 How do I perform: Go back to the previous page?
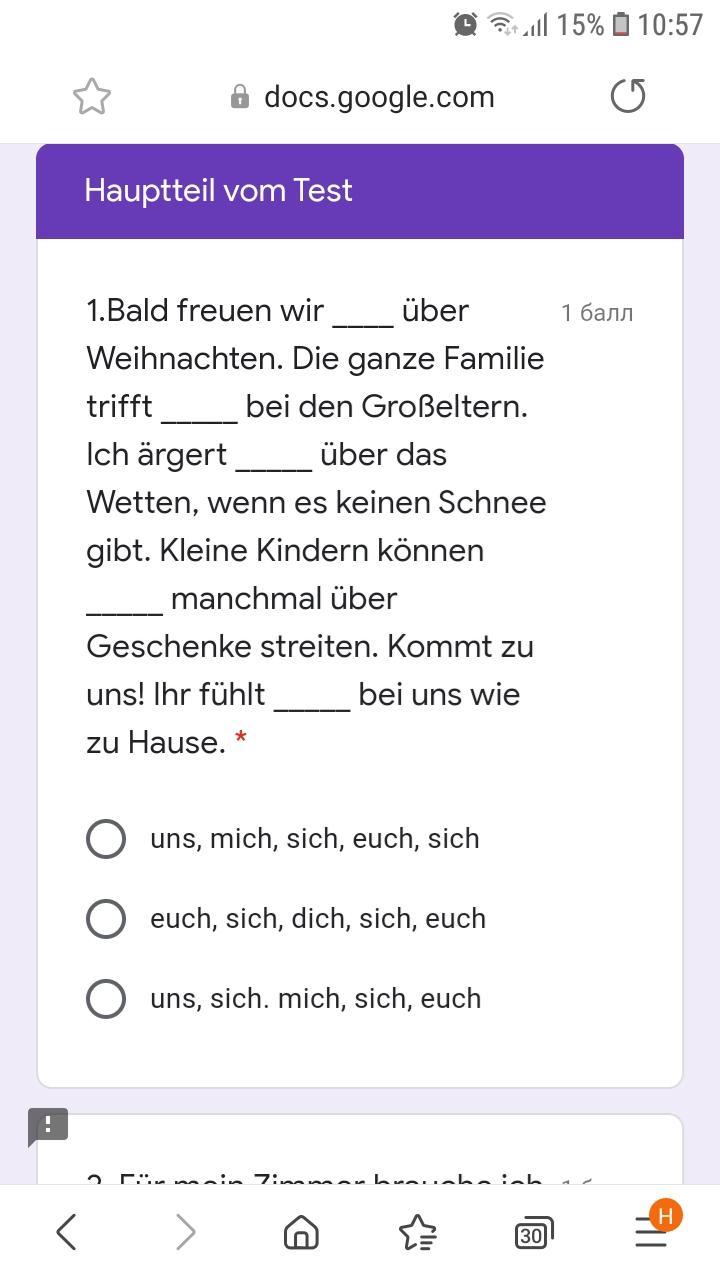pos(67,1232)
